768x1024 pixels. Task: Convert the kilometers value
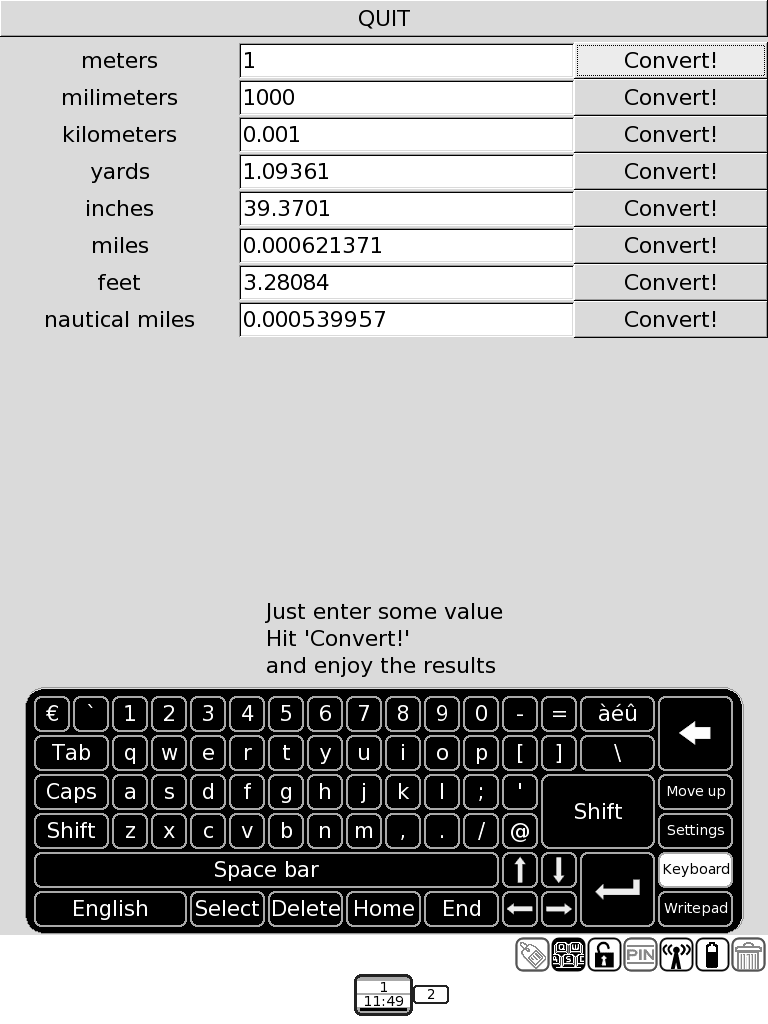[670, 134]
